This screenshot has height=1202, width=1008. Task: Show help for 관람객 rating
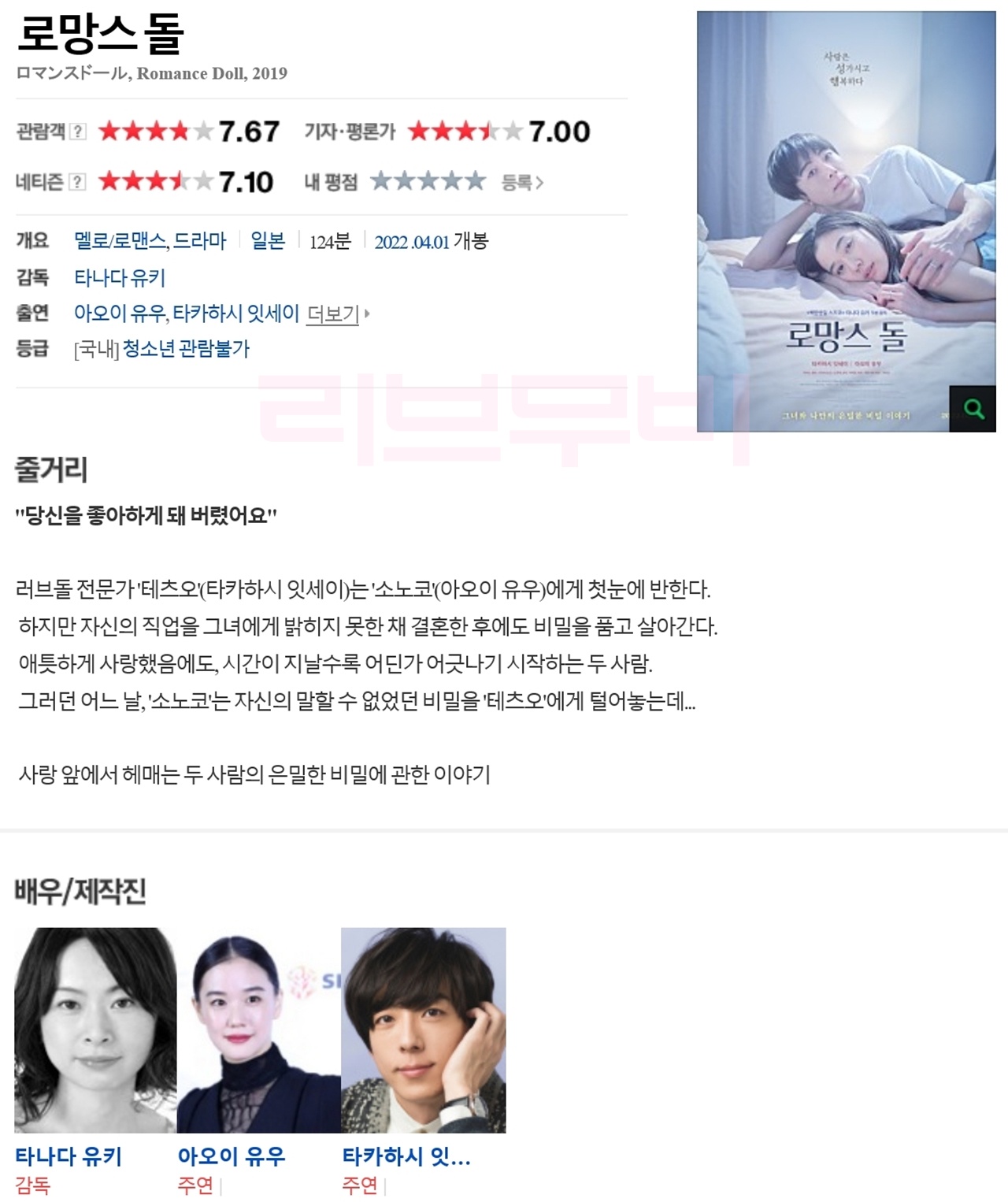tap(77, 132)
